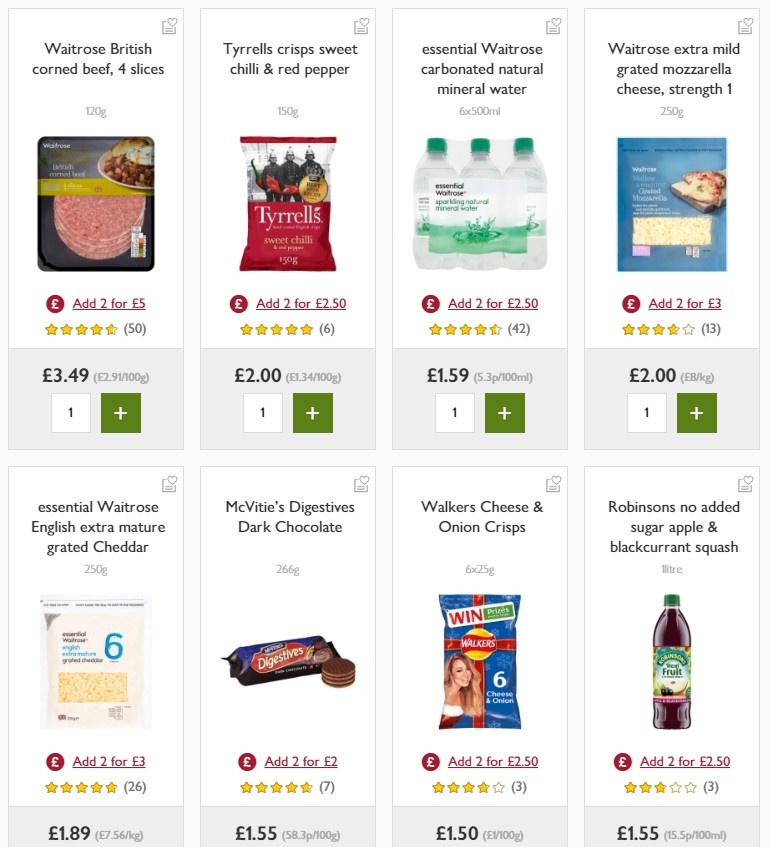
Task: Add extra mature Cheddar to shopping list
Action: [169, 483]
